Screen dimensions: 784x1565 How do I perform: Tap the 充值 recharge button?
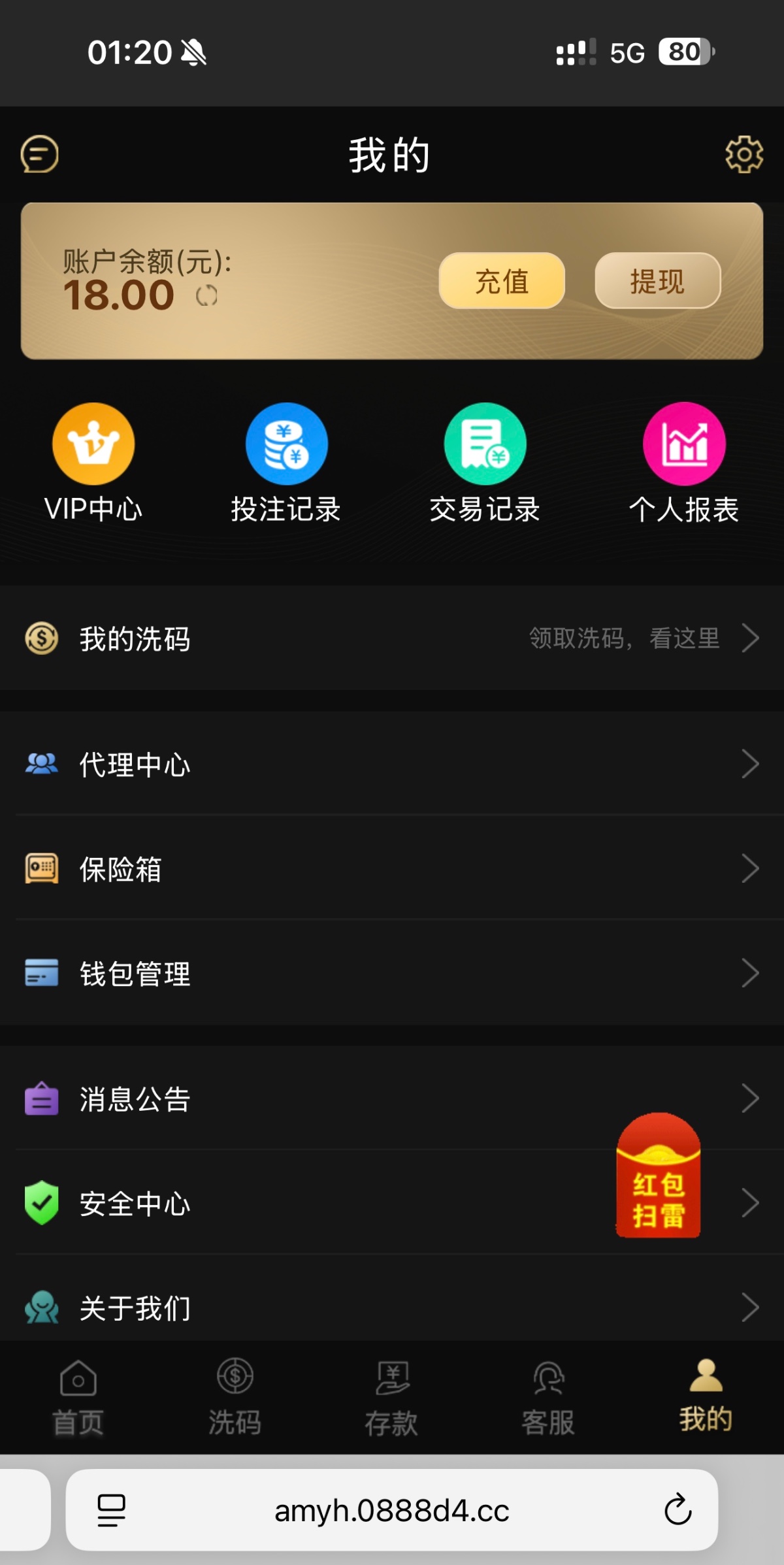point(502,281)
